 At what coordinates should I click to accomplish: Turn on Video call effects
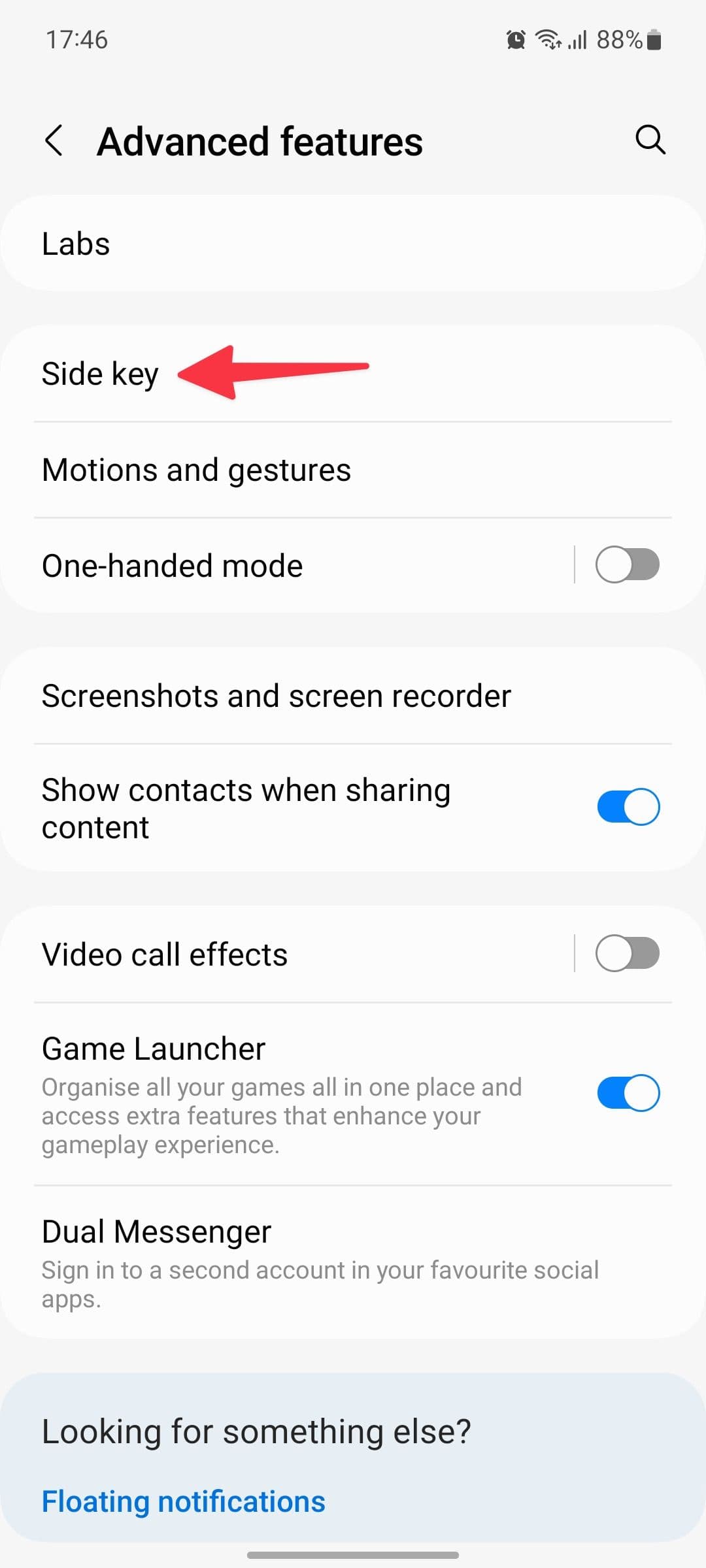pos(628,954)
